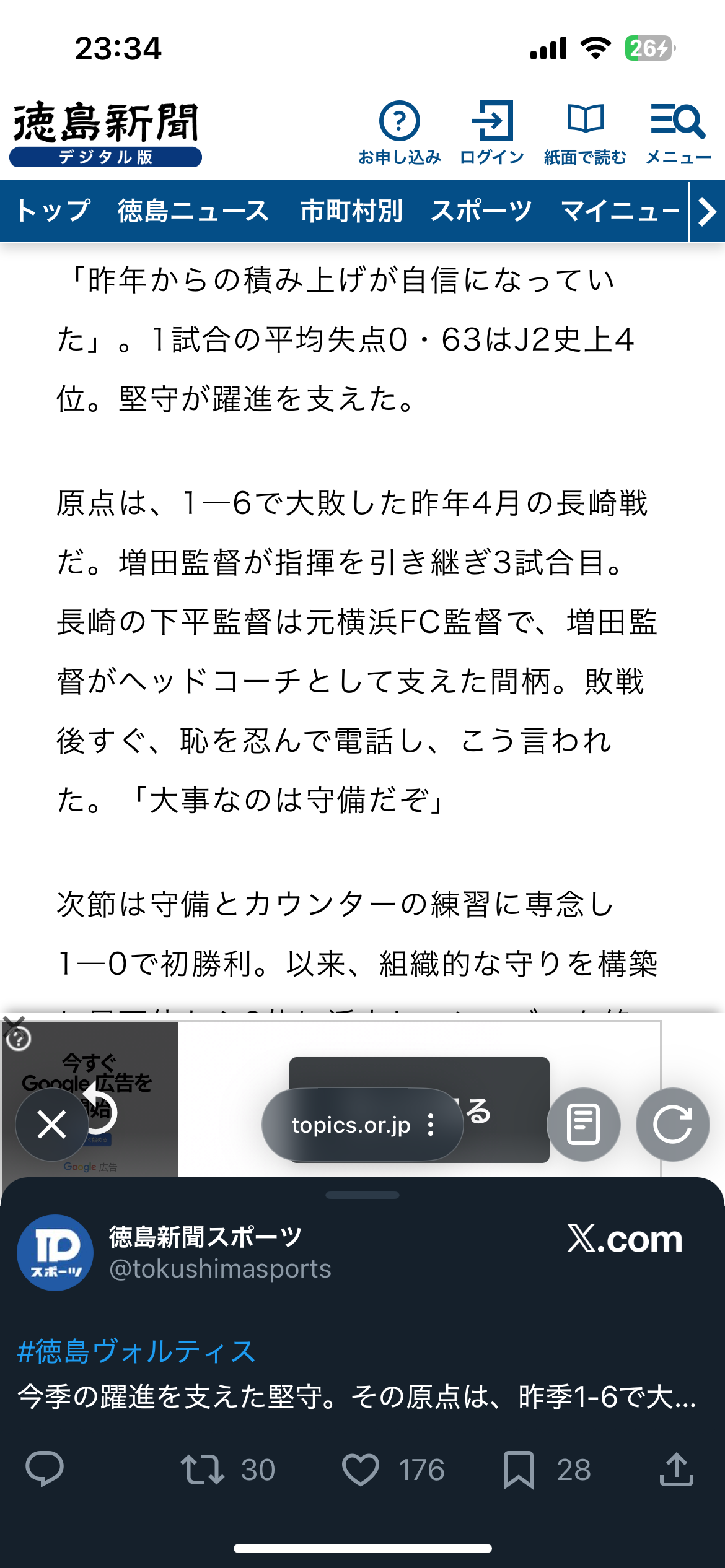
Task: Open reader mode for this page
Action: pyautogui.click(x=583, y=1124)
